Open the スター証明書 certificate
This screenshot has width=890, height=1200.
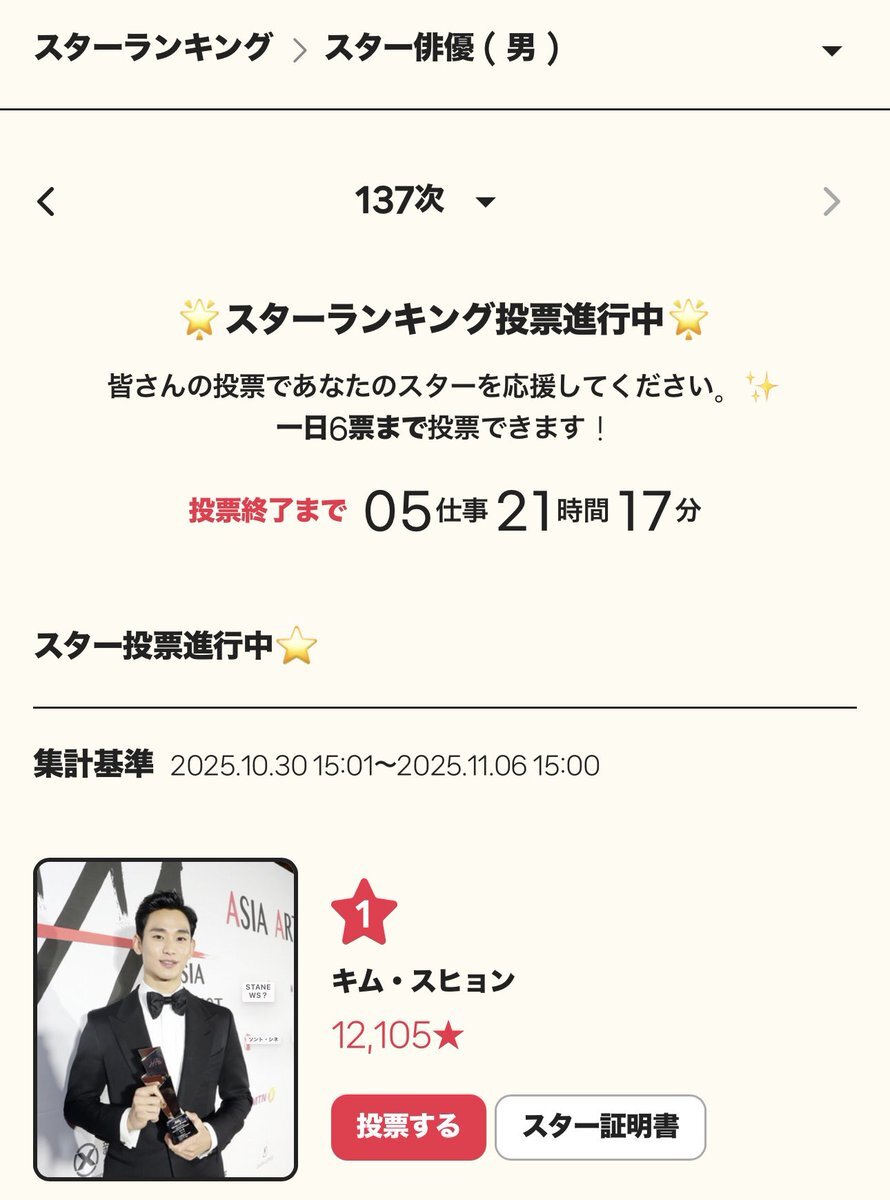point(600,1127)
